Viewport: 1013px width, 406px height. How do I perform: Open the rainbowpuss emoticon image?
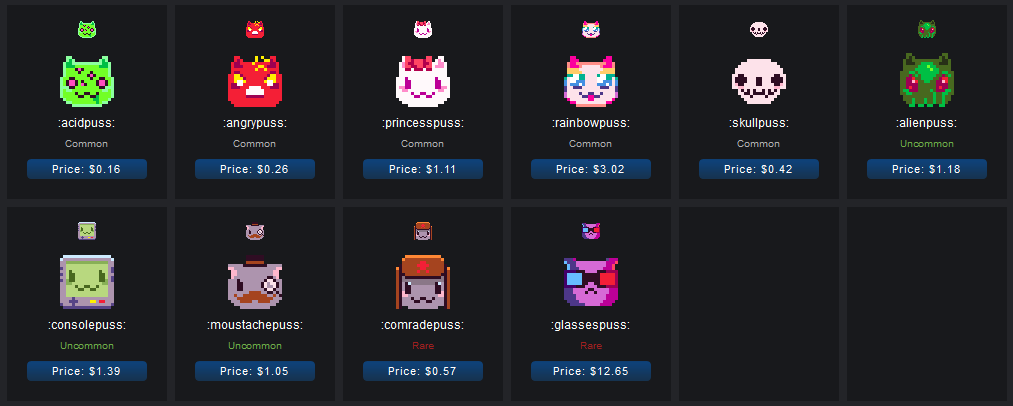[591, 82]
